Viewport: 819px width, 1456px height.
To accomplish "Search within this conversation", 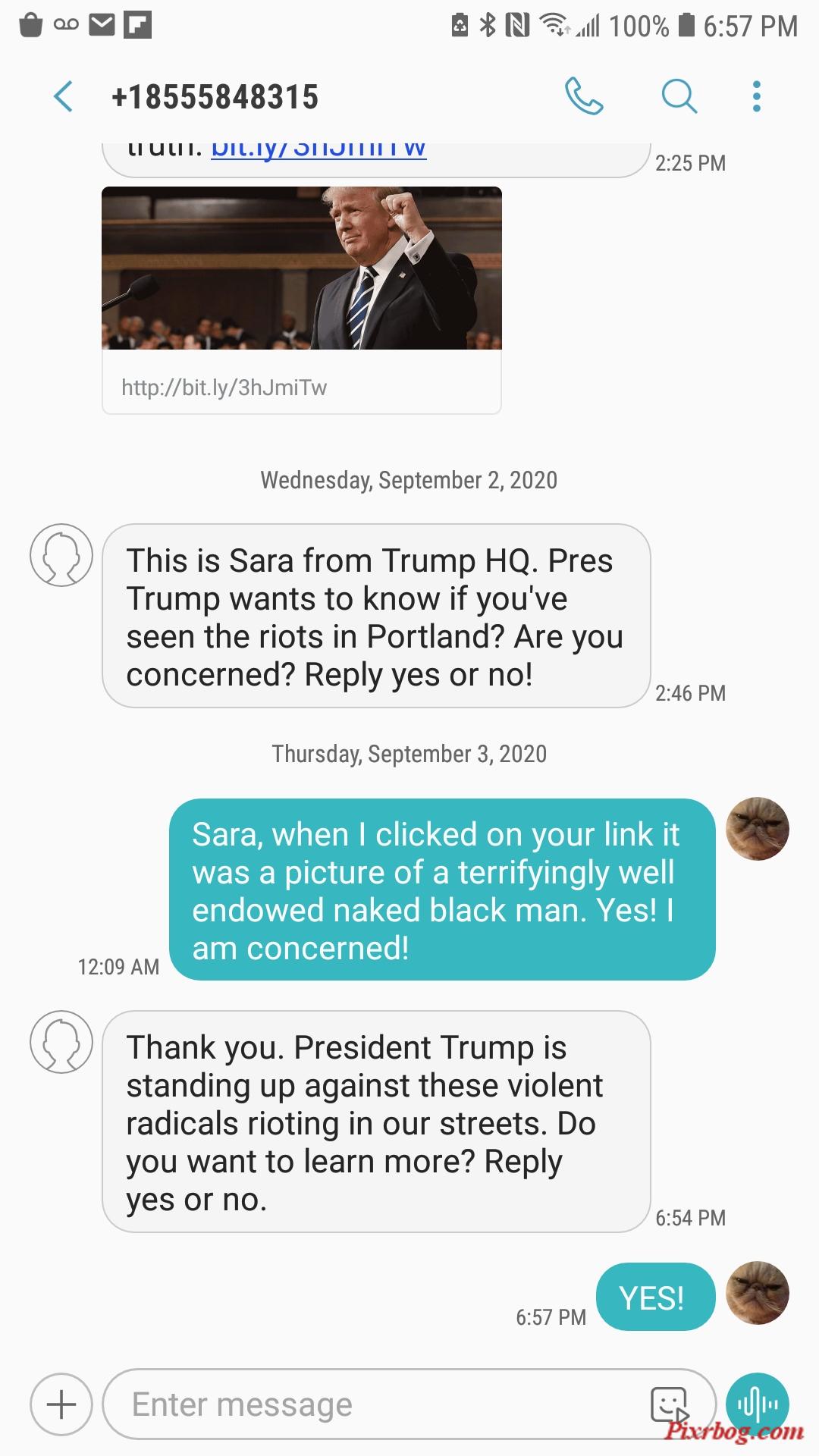I will pyautogui.click(x=679, y=96).
